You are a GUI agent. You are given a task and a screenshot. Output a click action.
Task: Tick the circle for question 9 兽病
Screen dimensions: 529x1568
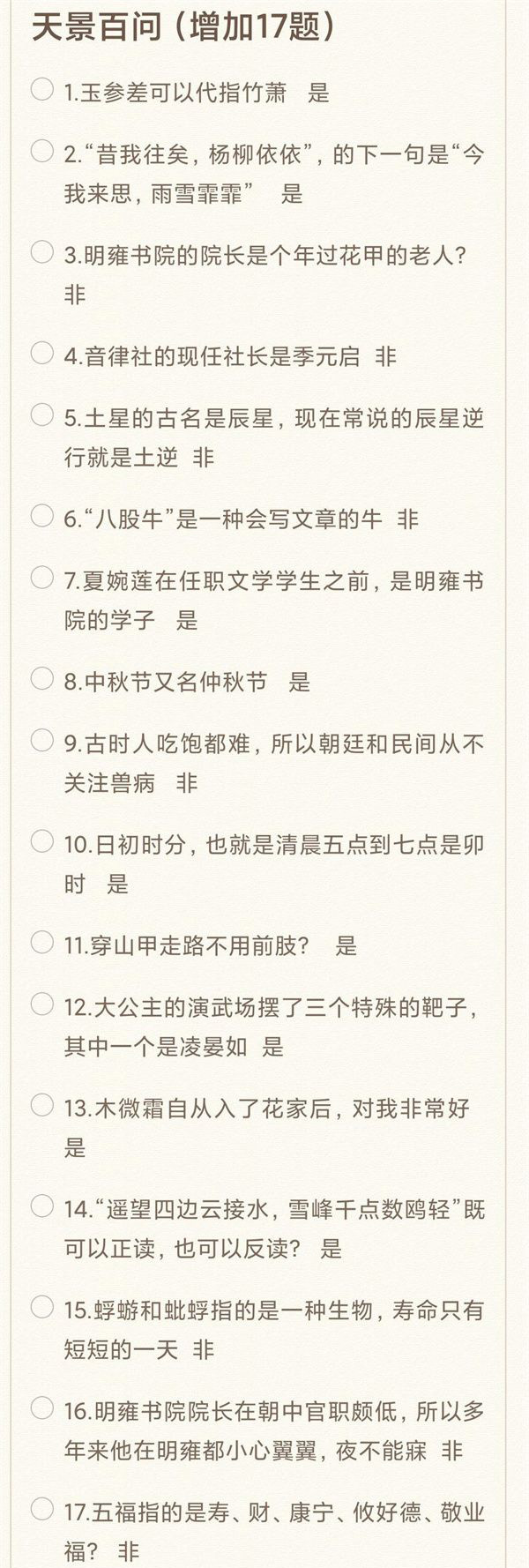tap(42, 740)
